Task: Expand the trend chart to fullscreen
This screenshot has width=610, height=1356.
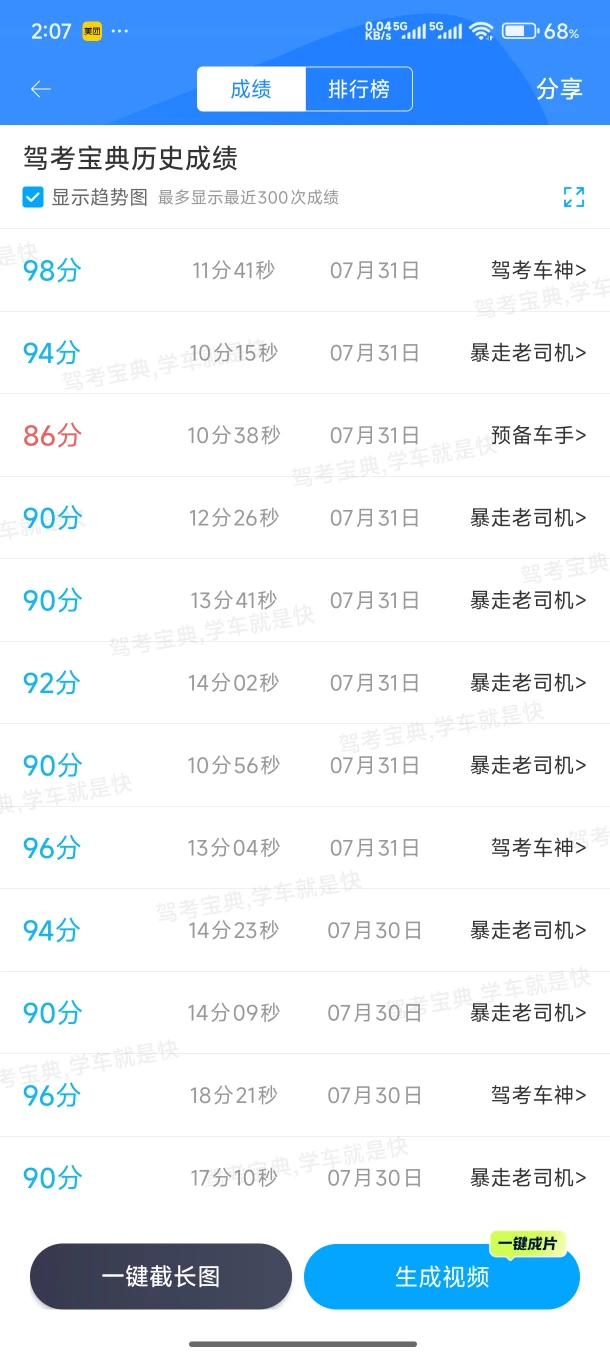Action: (x=574, y=197)
